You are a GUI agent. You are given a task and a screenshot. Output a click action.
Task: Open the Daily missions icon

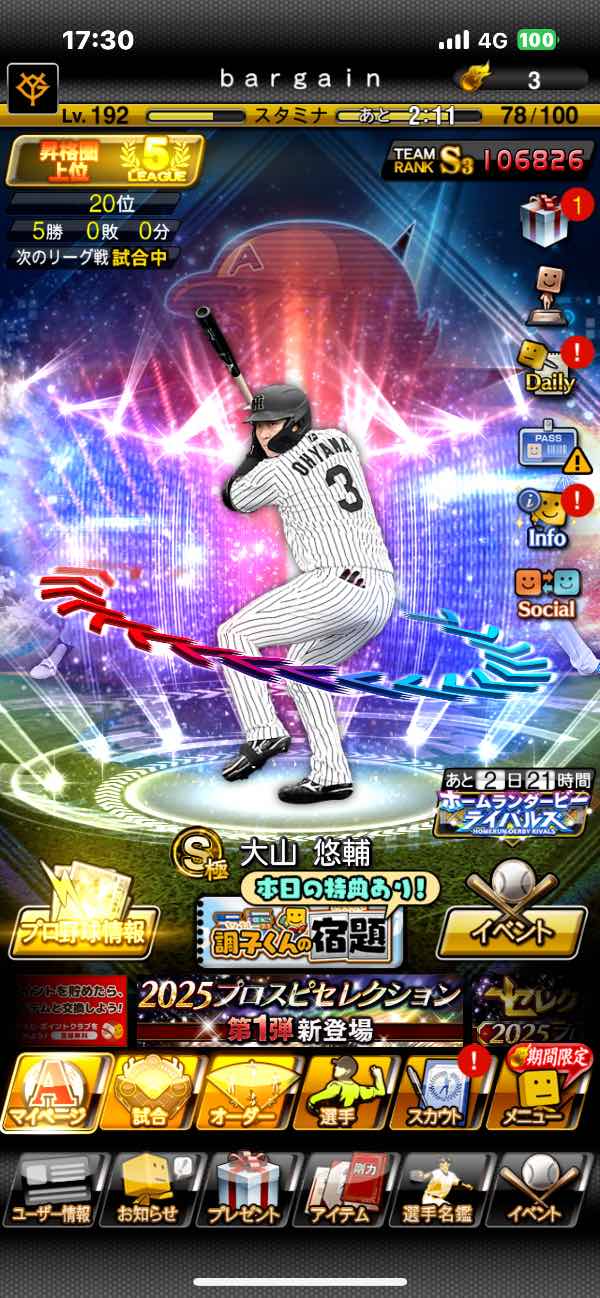click(x=548, y=366)
